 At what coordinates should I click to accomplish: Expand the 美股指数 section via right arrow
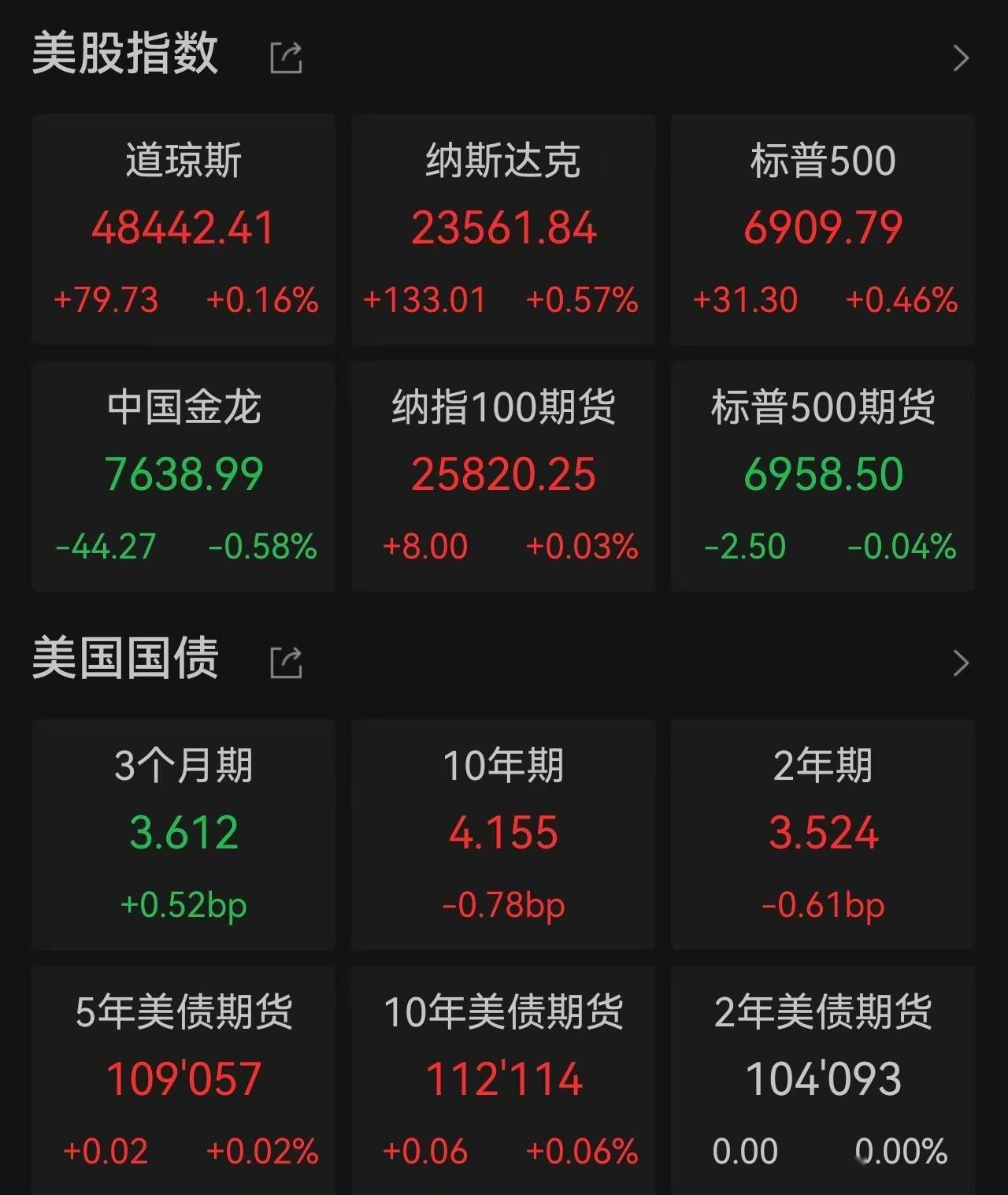961,58
